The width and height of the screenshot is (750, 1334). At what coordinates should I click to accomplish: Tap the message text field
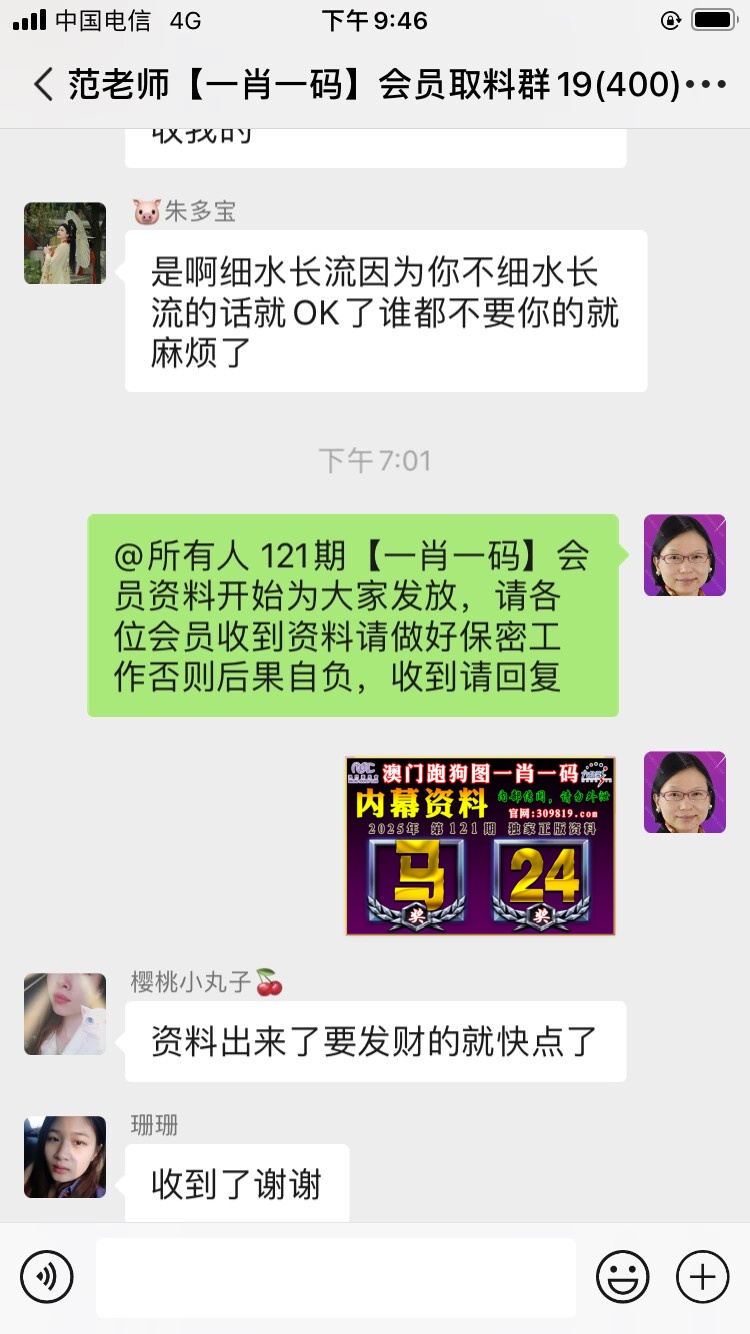click(335, 1277)
